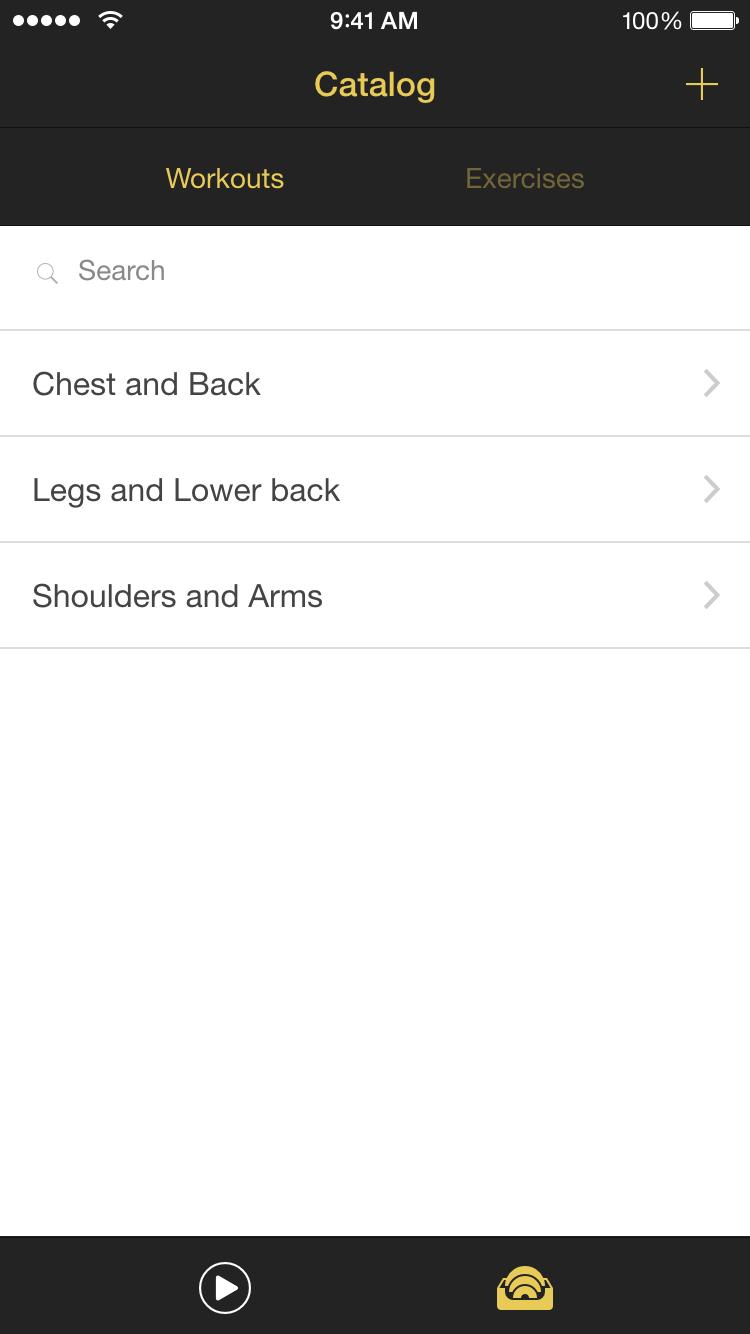Image resolution: width=750 pixels, height=1334 pixels.
Task: Tap the plus icon to add new workout
Action: (x=701, y=84)
